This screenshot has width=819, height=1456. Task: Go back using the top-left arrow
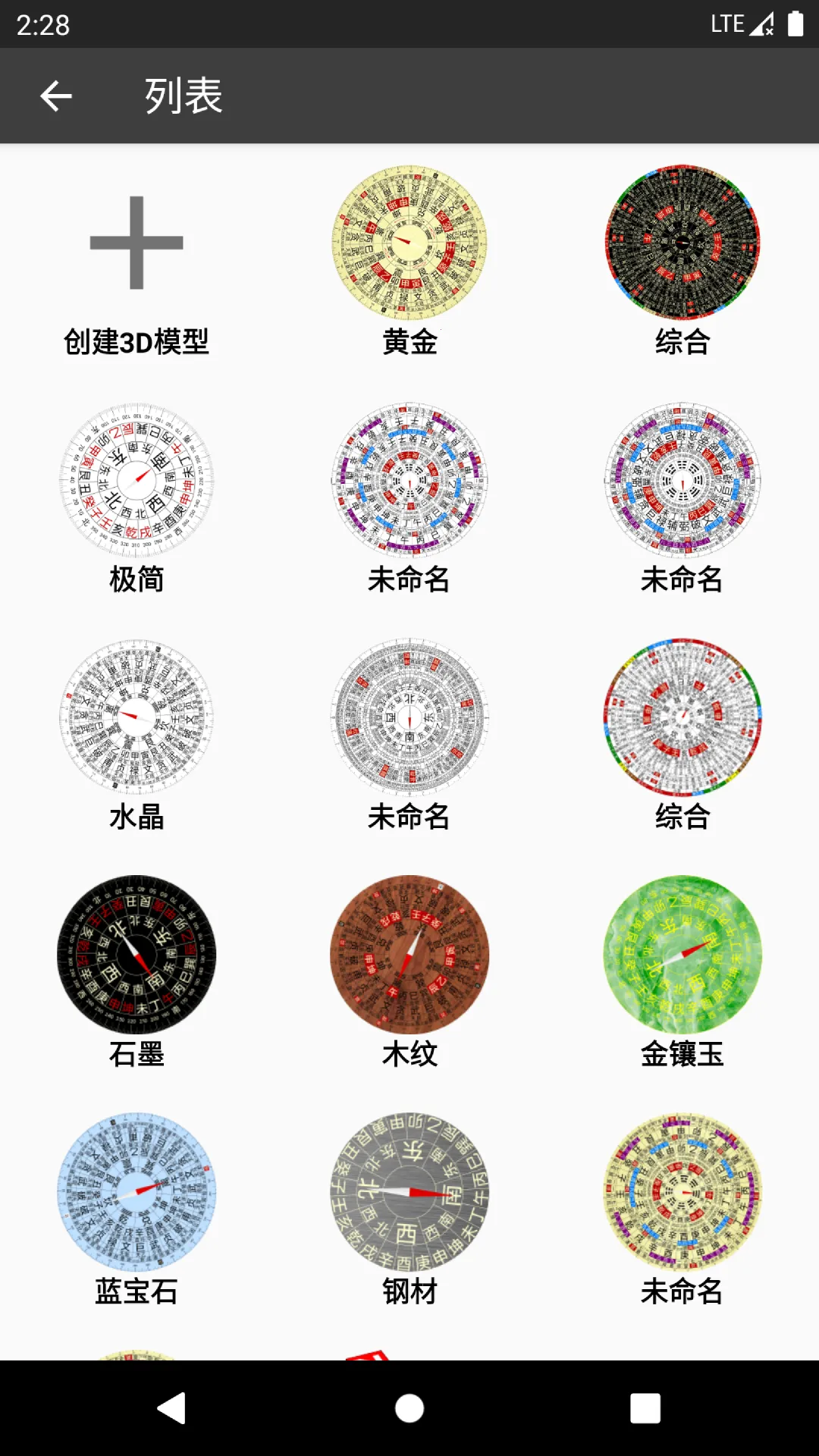(x=55, y=96)
